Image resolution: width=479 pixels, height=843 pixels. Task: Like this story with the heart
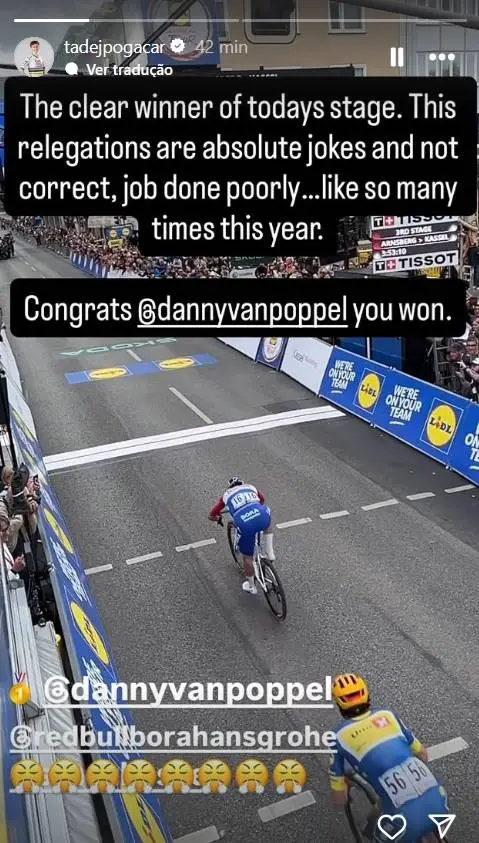pyautogui.click(x=391, y=826)
